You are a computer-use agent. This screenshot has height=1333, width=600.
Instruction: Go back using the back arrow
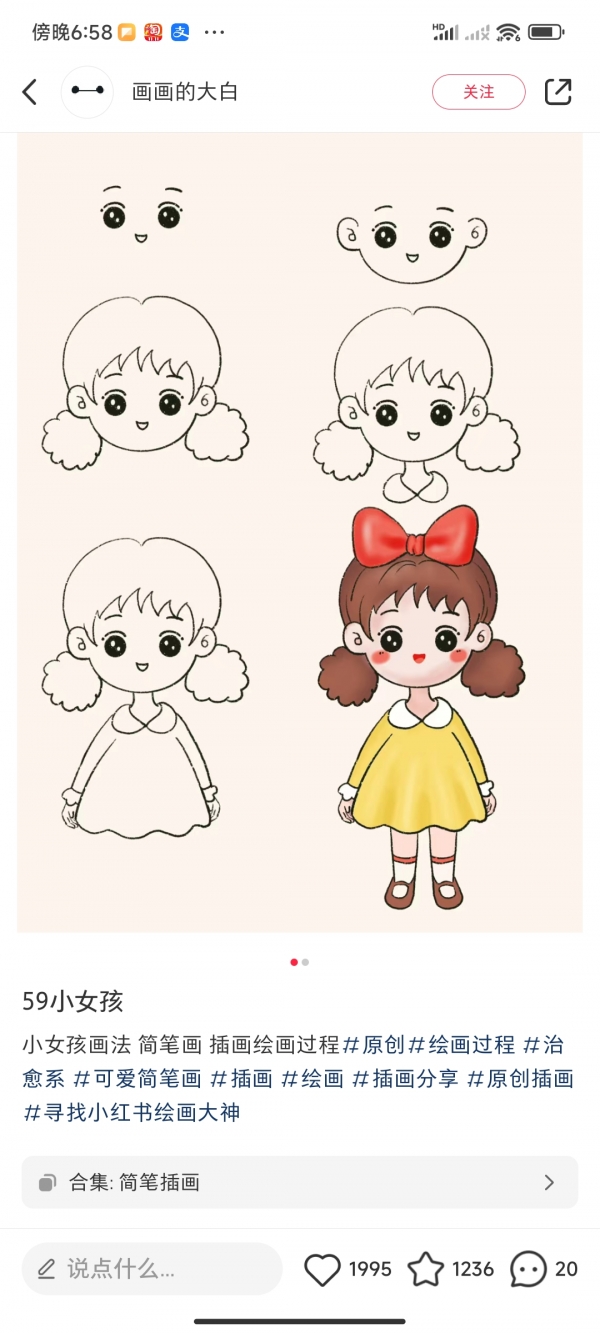[x=30, y=92]
